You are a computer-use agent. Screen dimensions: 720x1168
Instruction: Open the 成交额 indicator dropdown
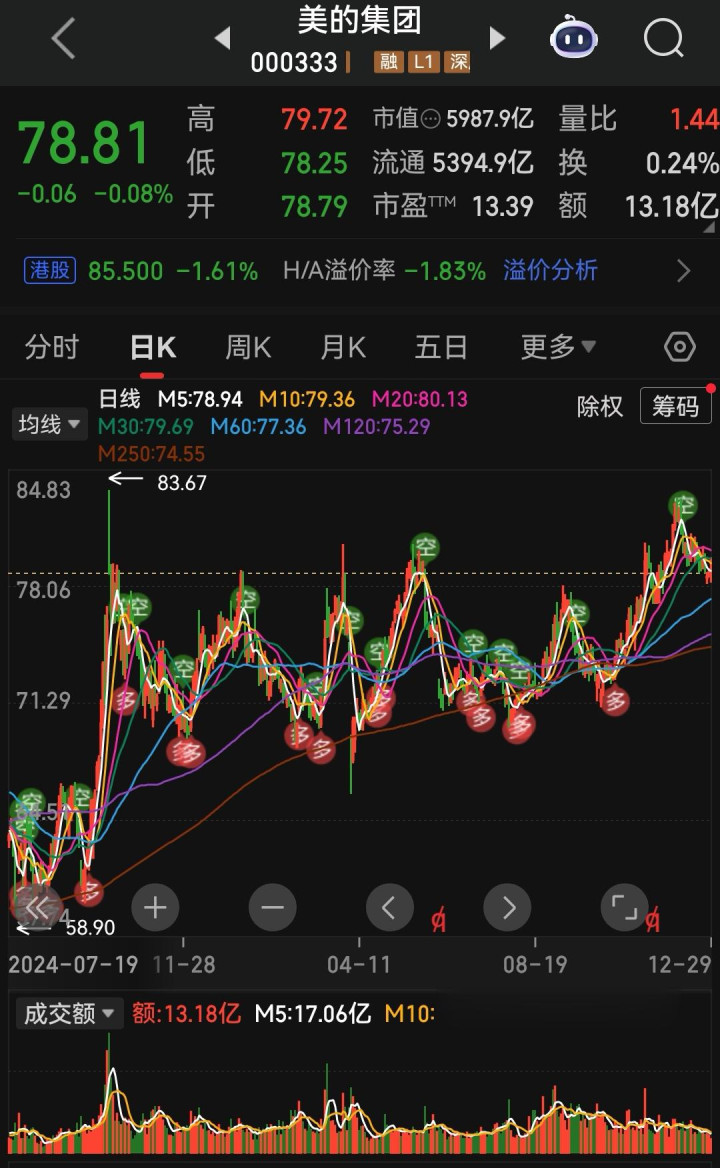coord(68,1014)
